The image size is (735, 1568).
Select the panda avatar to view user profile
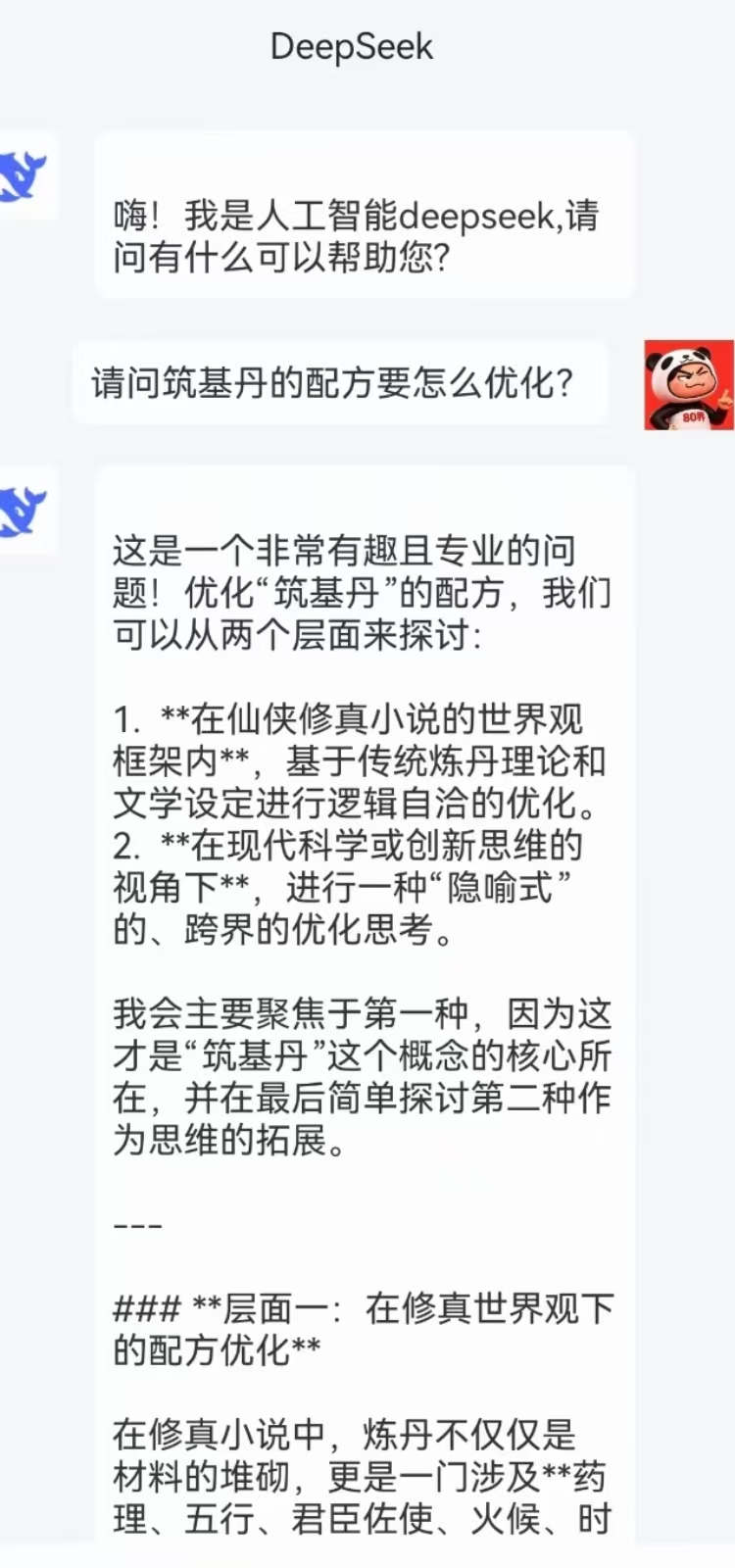click(x=689, y=385)
